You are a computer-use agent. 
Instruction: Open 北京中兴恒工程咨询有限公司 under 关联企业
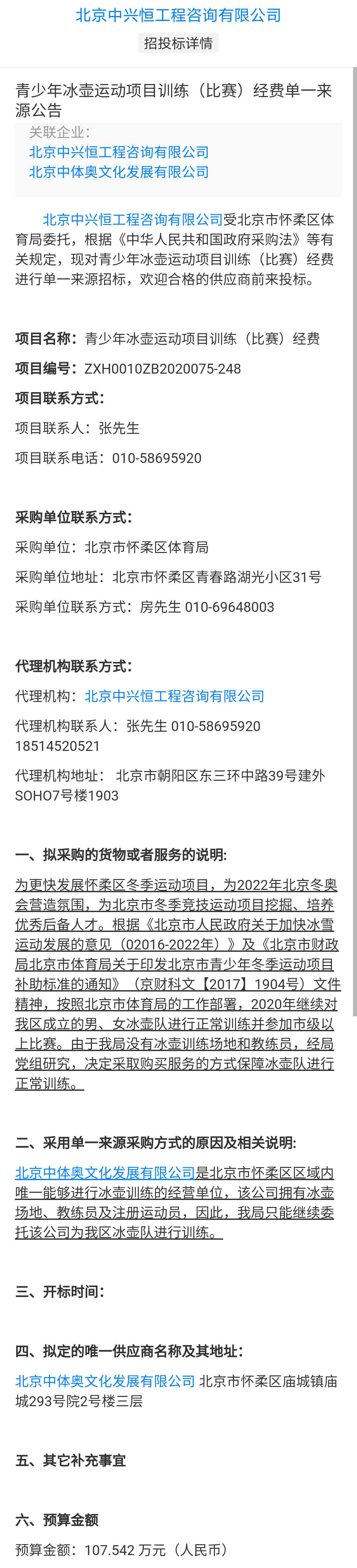coord(119,152)
